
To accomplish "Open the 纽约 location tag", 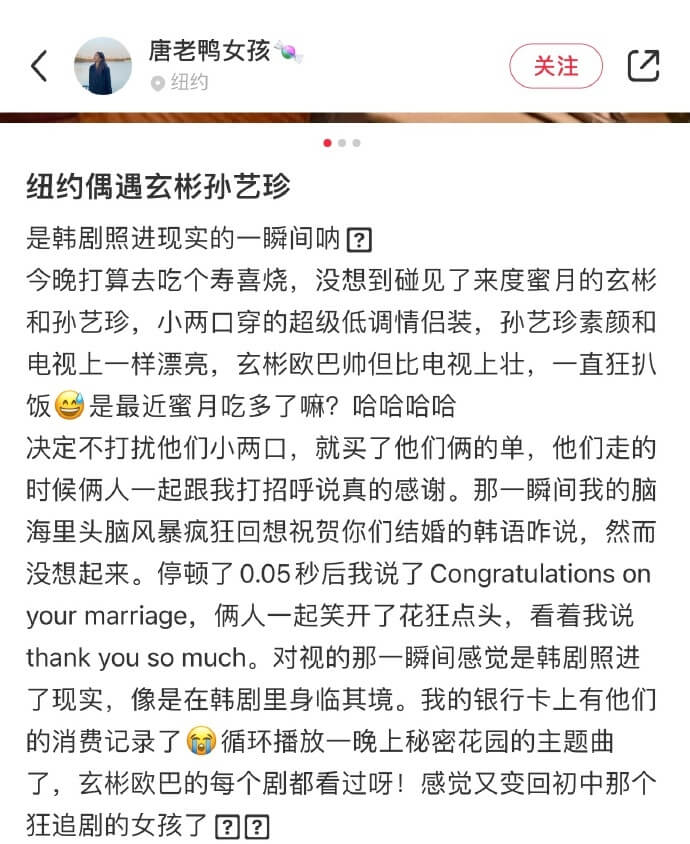I will (180, 83).
